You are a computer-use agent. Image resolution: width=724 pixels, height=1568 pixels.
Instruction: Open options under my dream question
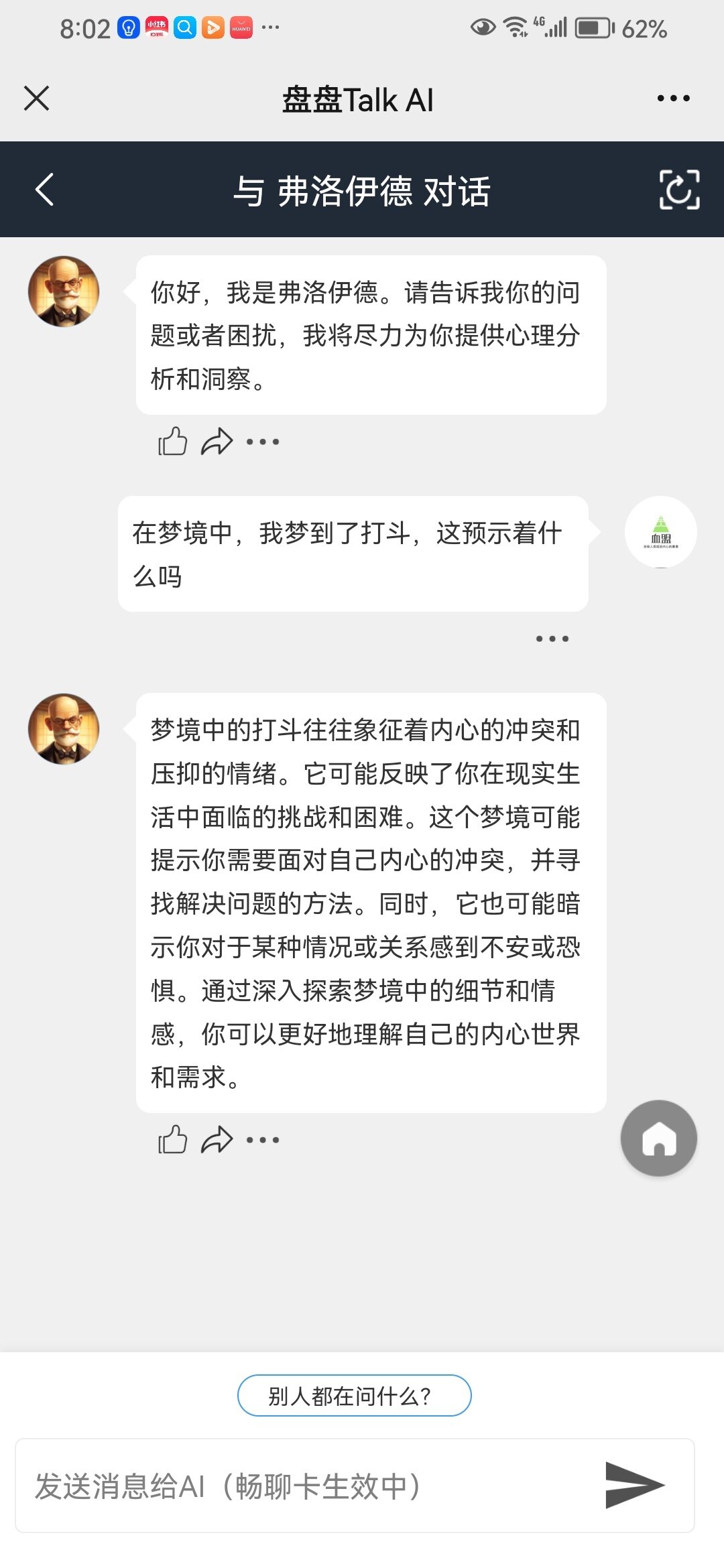tap(552, 639)
